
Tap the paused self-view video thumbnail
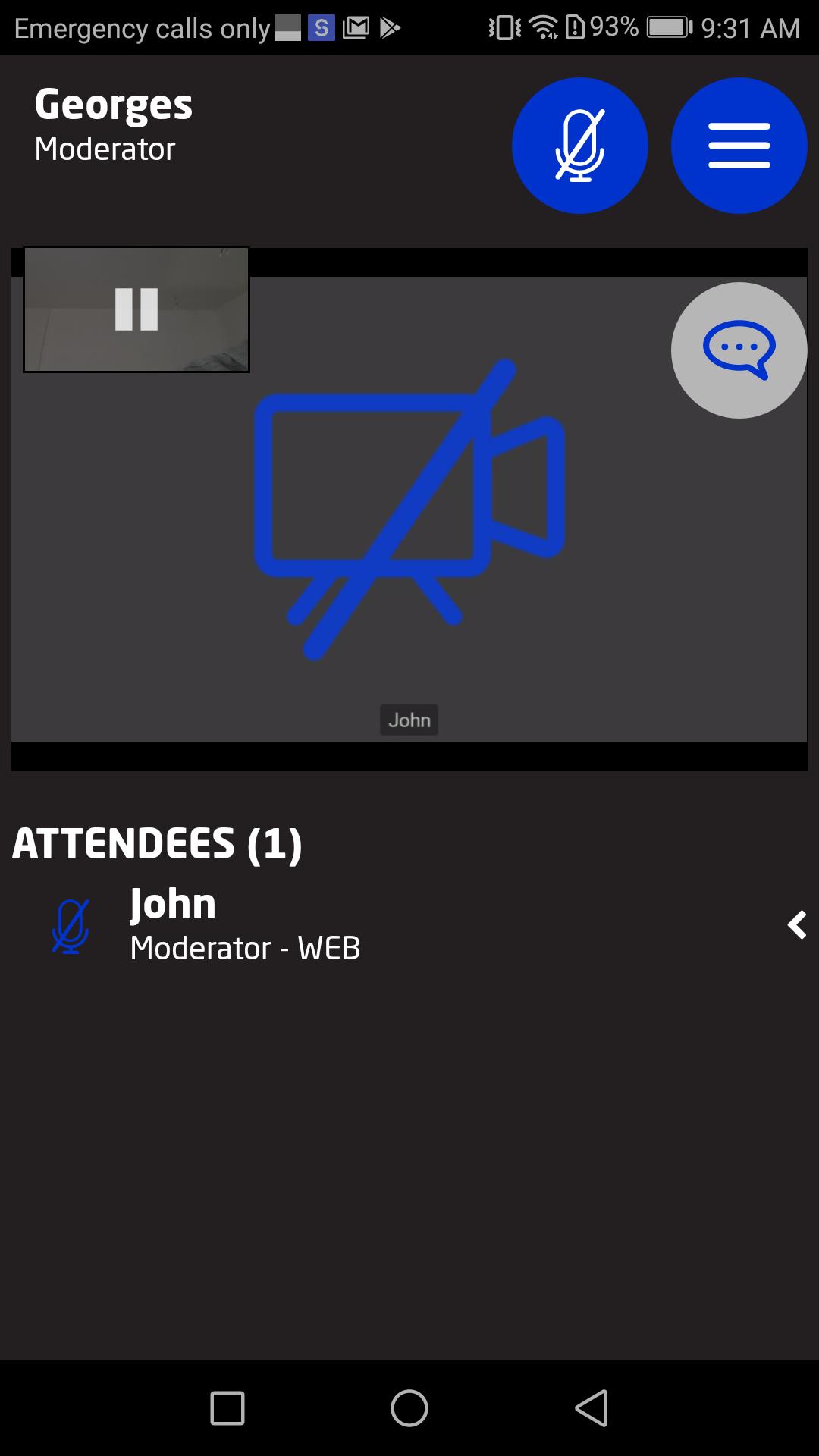tap(136, 309)
